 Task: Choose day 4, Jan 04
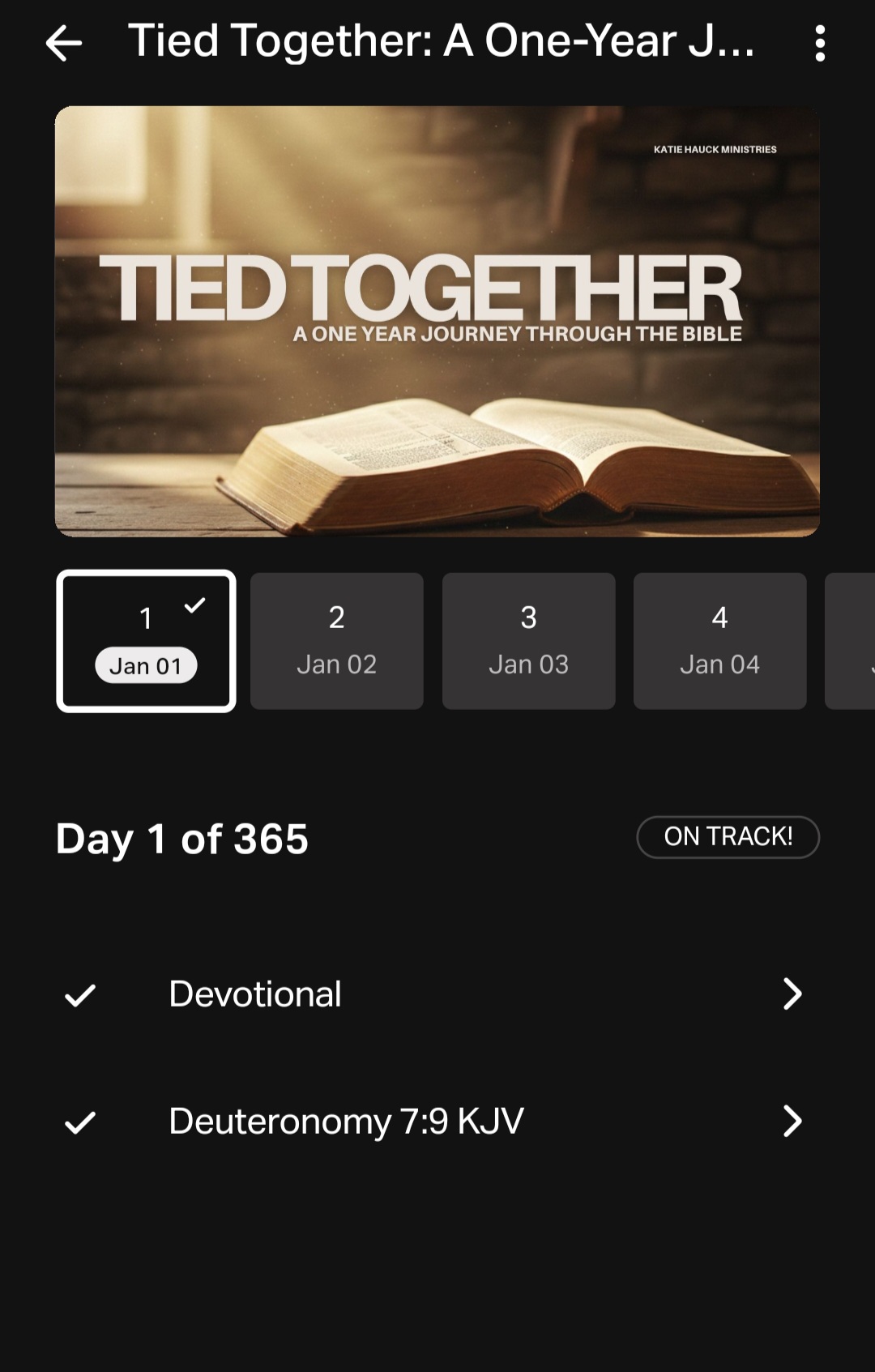(x=719, y=641)
